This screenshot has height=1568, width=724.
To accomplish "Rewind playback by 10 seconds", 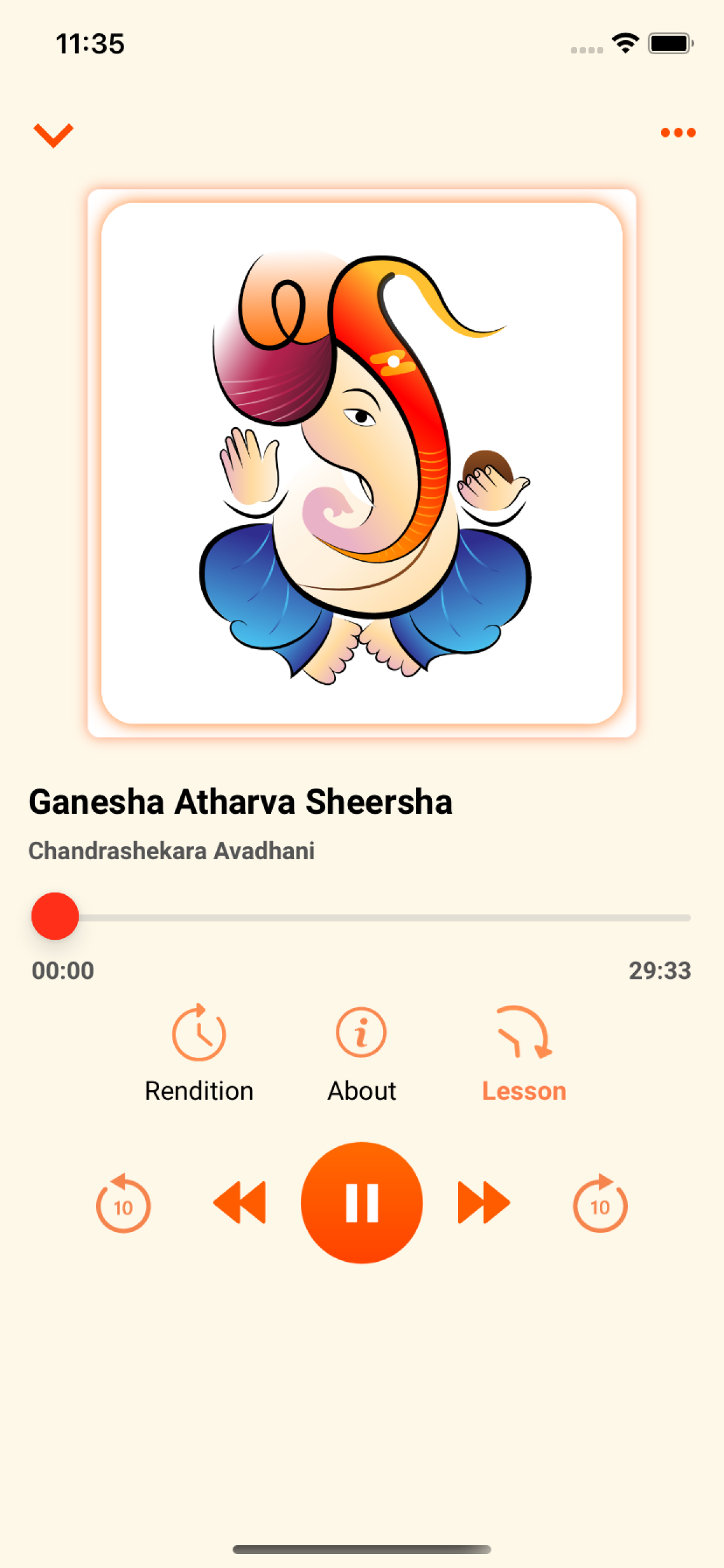I will pos(123,1203).
